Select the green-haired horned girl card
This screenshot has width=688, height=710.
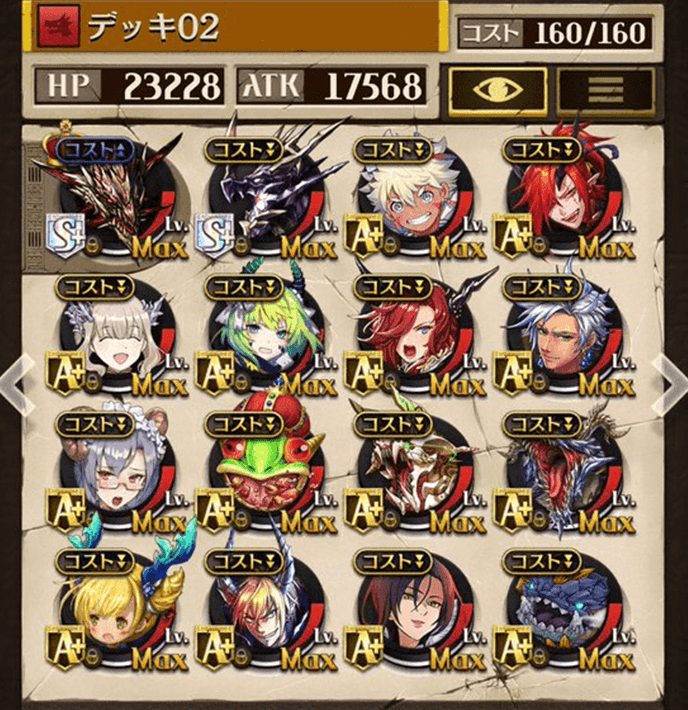click(260, 337)
